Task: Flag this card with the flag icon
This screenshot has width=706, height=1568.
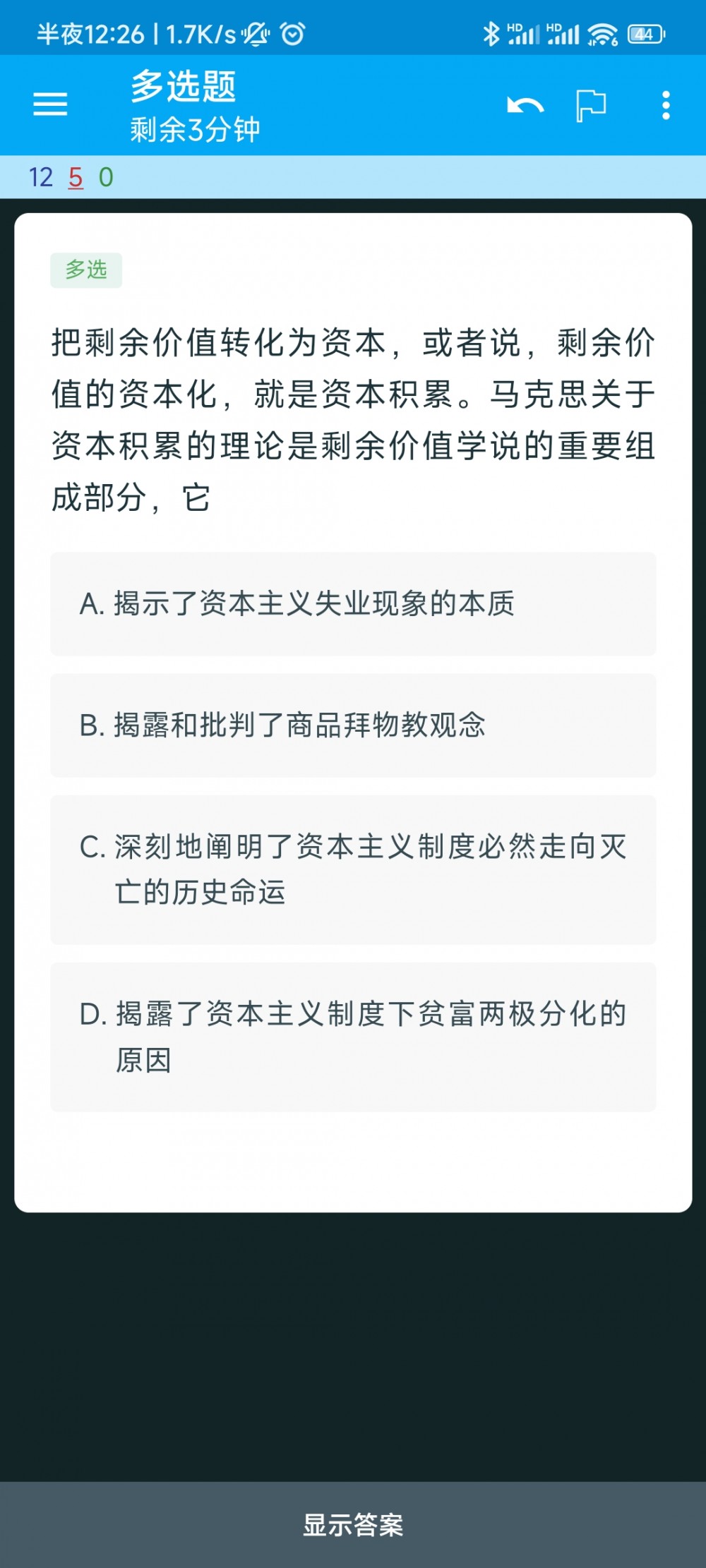Action: pyautogui.click(x=591, y=106)
